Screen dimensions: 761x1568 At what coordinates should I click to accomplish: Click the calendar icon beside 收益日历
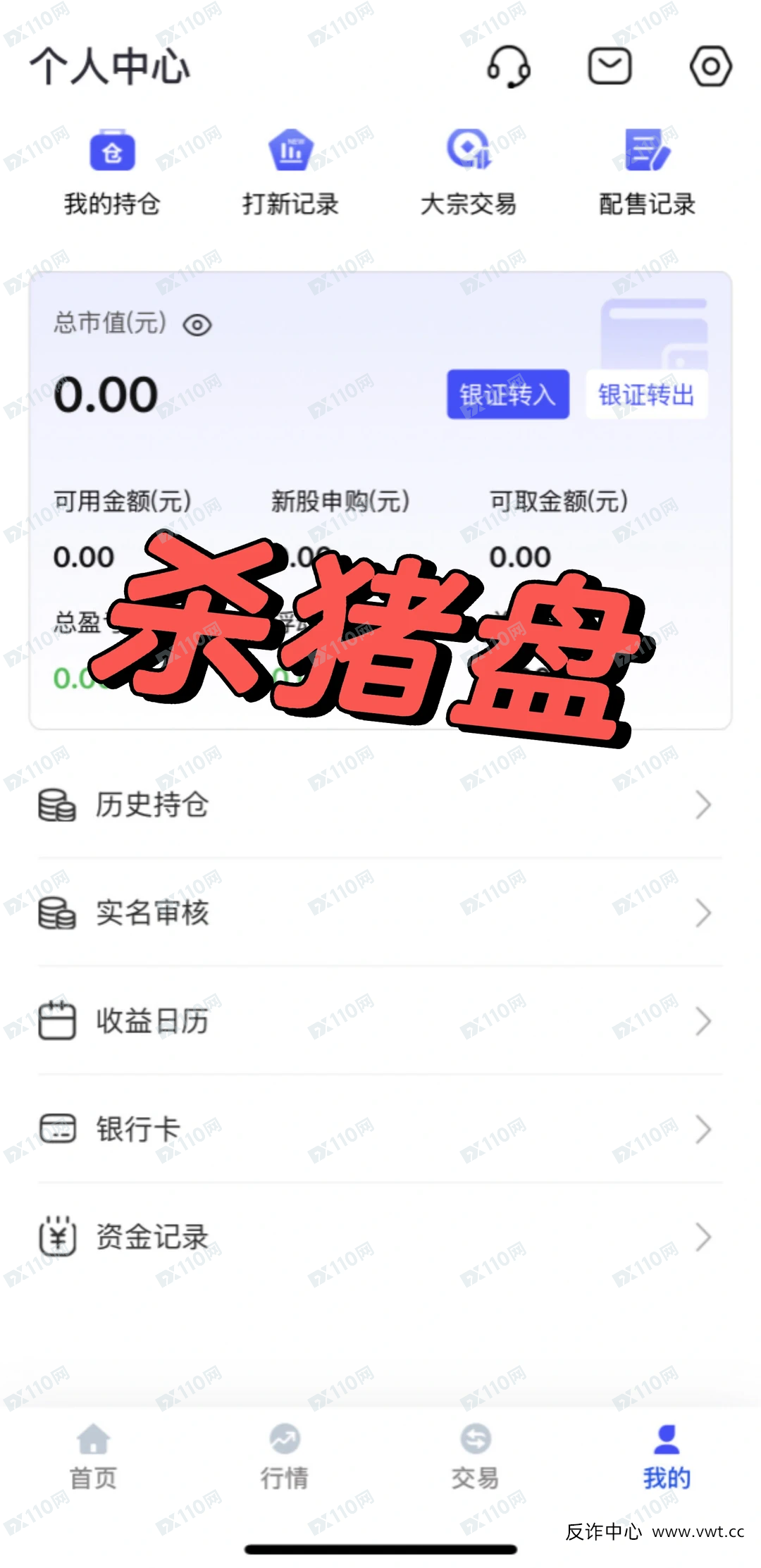56,1021
